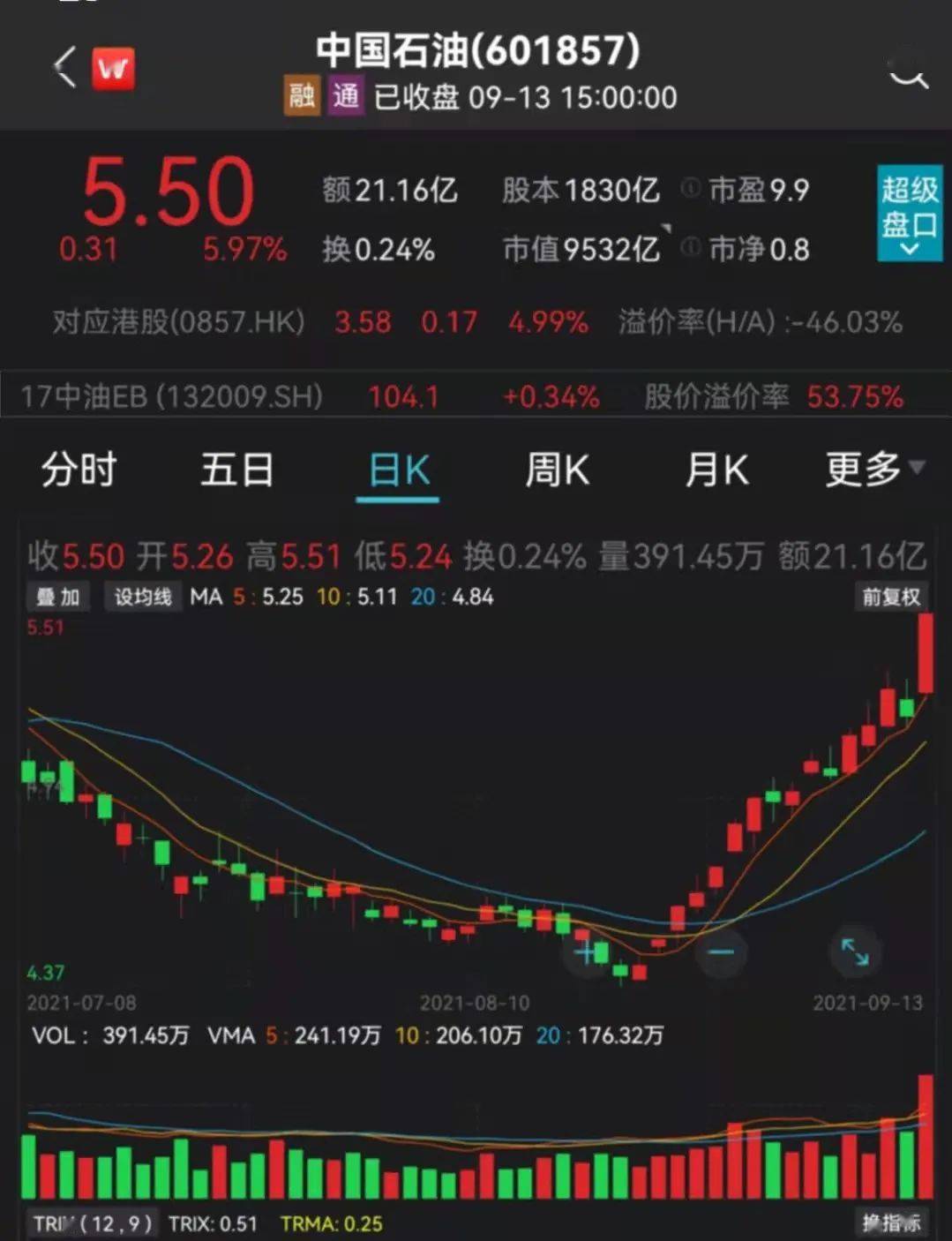952x1241 pixels.
Task: Change the 前复权 adjustment option
Action: 890,598
